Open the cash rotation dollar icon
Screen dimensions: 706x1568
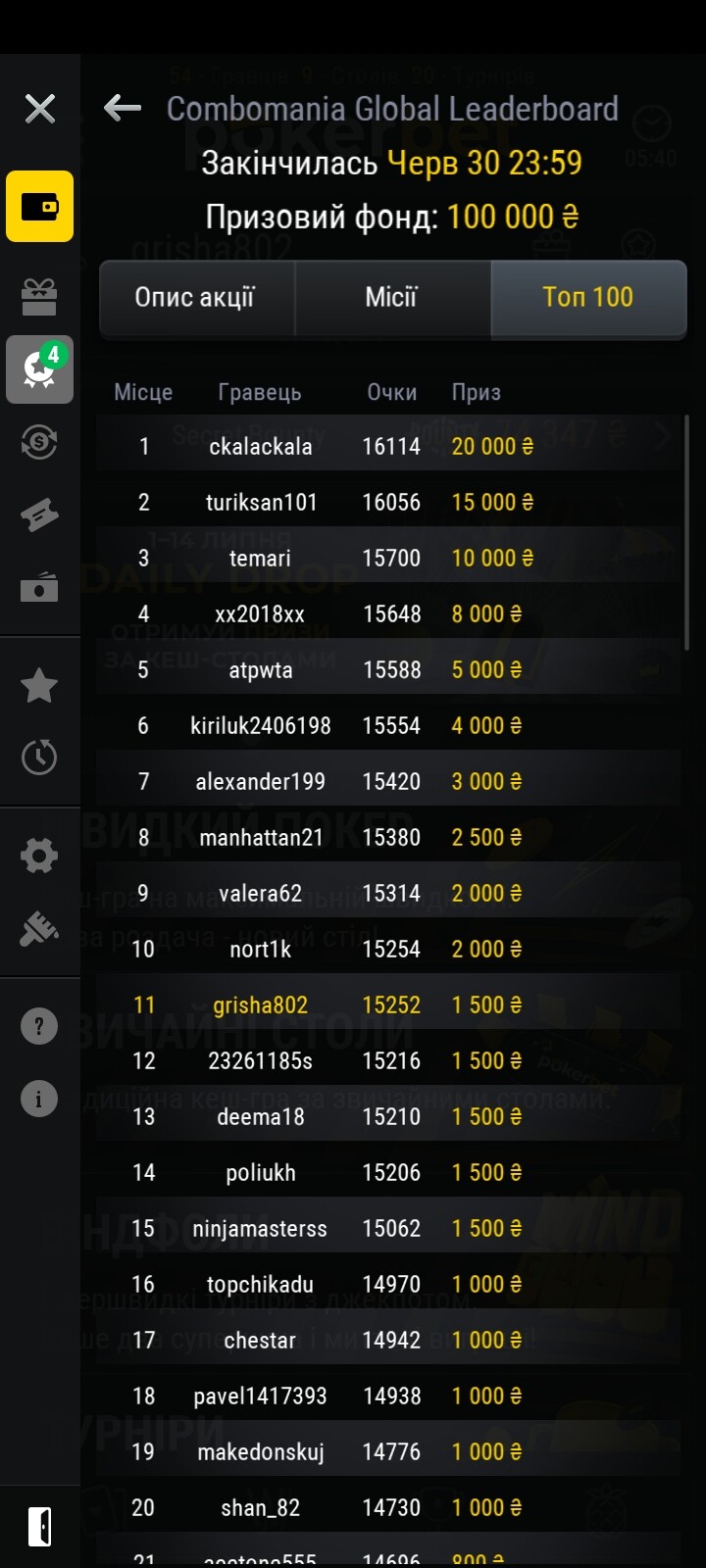click(x=39, y=442)
